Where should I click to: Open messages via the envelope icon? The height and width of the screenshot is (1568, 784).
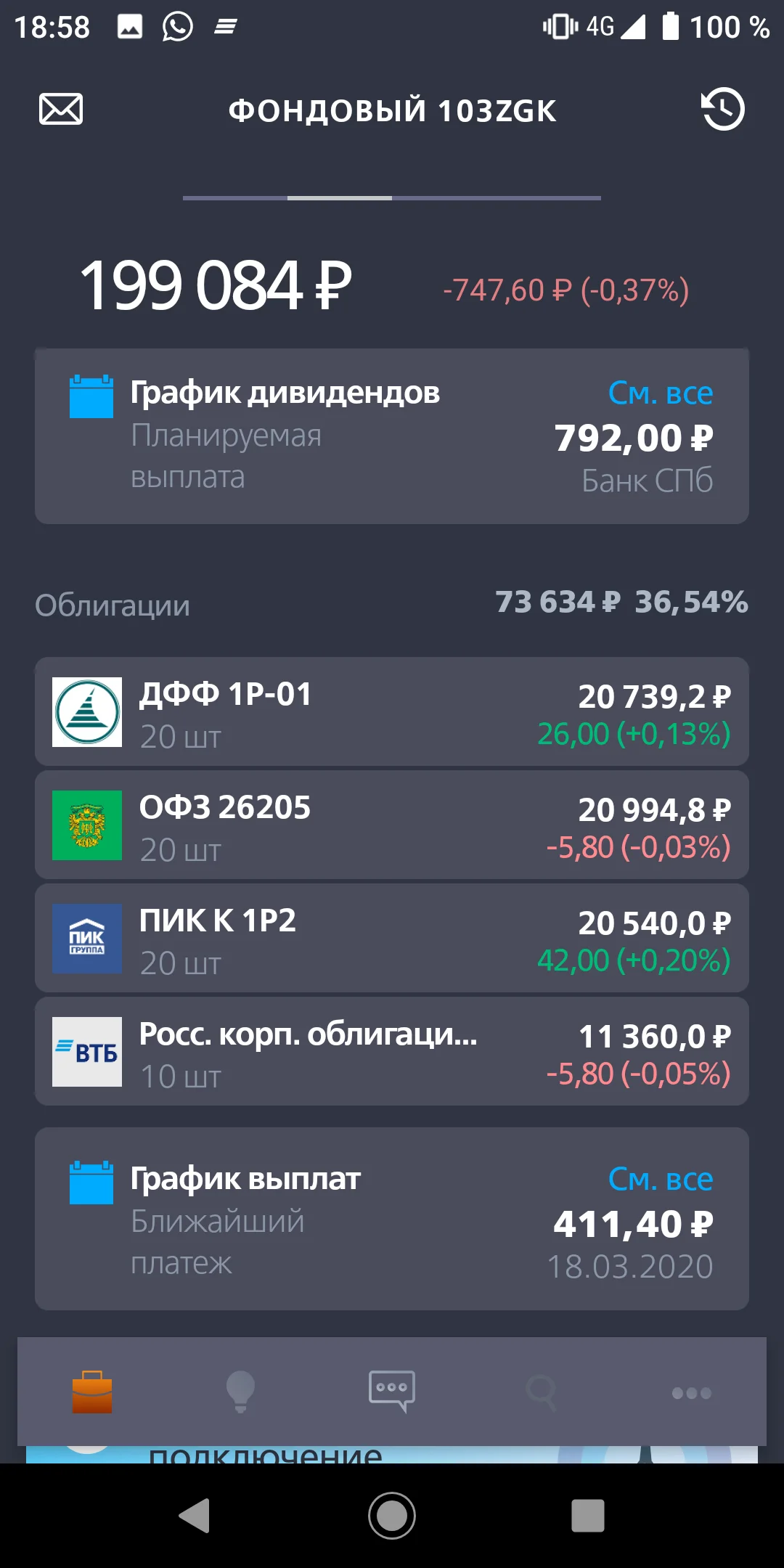click(60, 109)
